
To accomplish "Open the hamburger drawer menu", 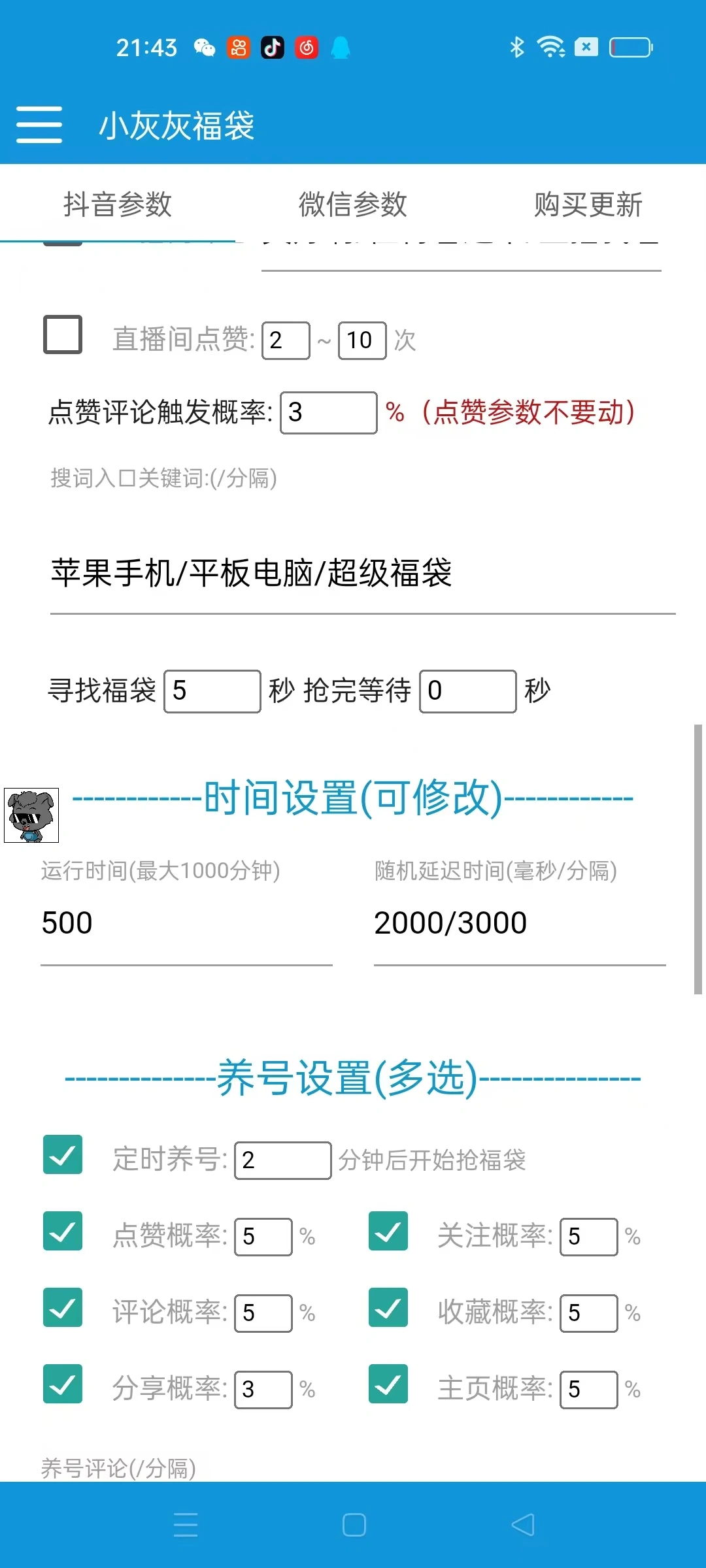I will (x=39, y=124).
